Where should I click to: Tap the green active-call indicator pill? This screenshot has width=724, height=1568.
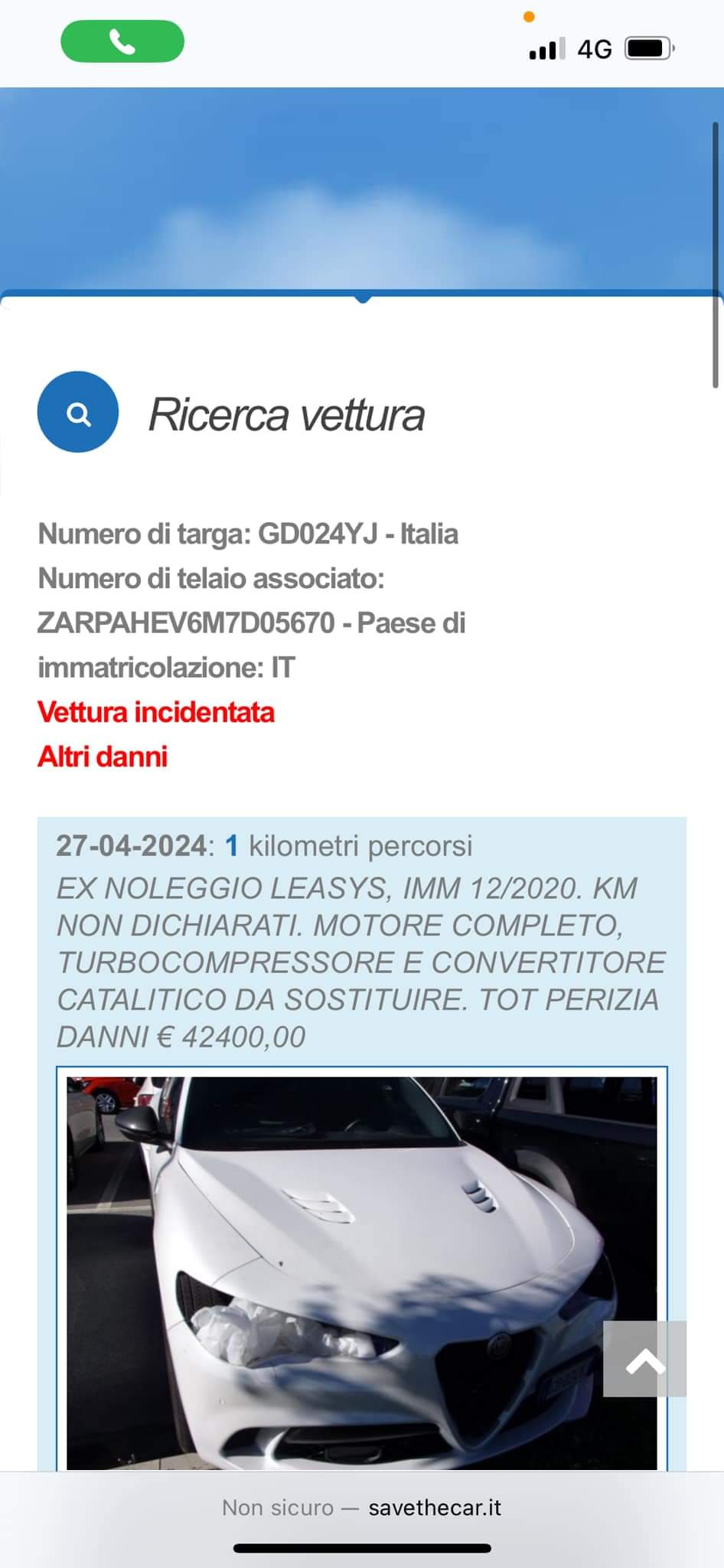pos(122,41)
